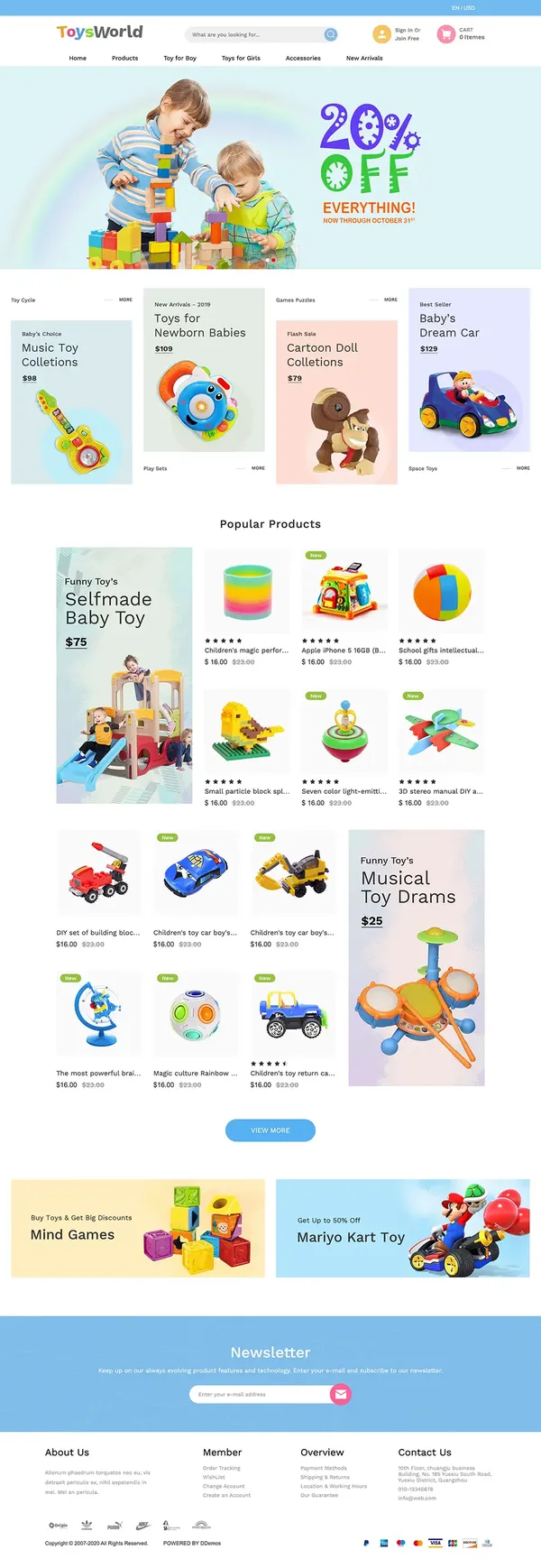
Task: Submit newsletter with the envelope button
Action: pos(340,1394)
